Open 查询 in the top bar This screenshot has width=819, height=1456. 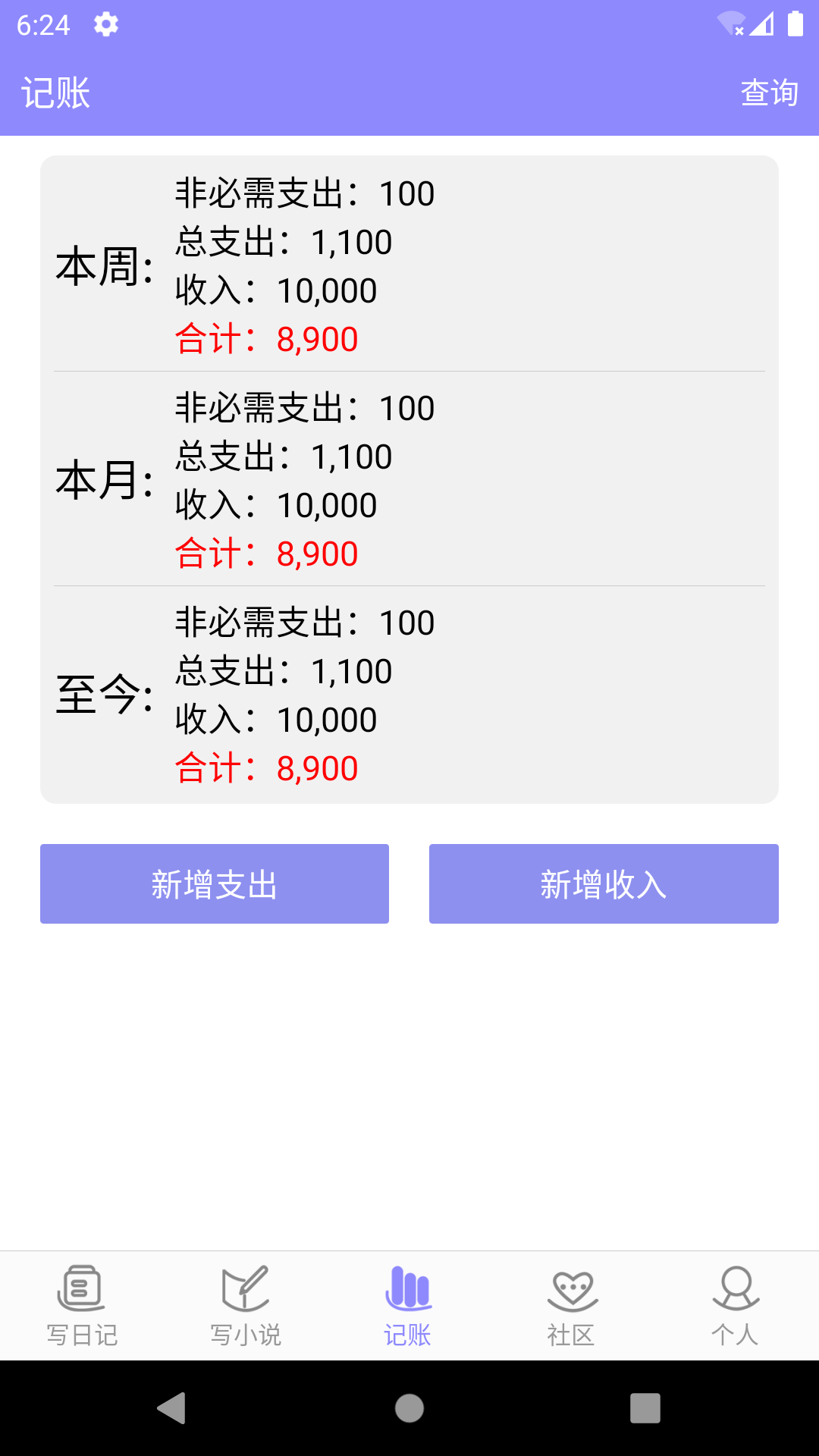pos(769,93)
